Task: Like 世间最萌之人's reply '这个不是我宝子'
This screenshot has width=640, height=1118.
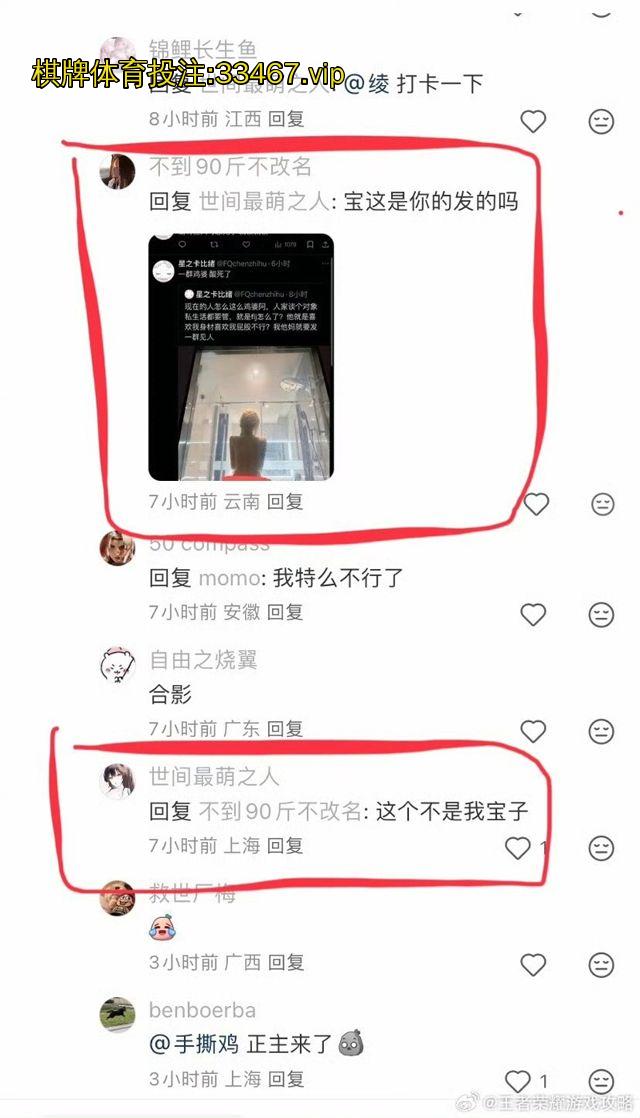Action: pos(518,848)
